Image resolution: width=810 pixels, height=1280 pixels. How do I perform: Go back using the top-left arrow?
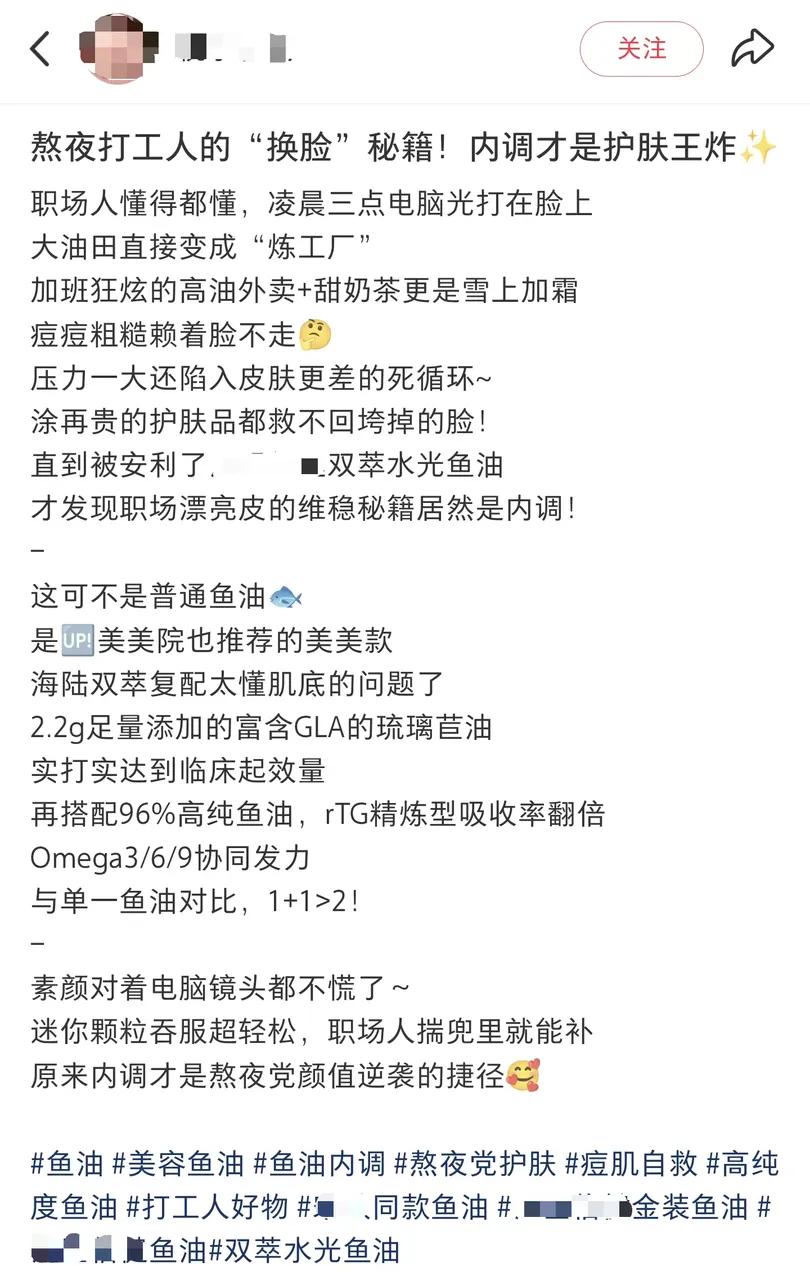pos(40,48)
